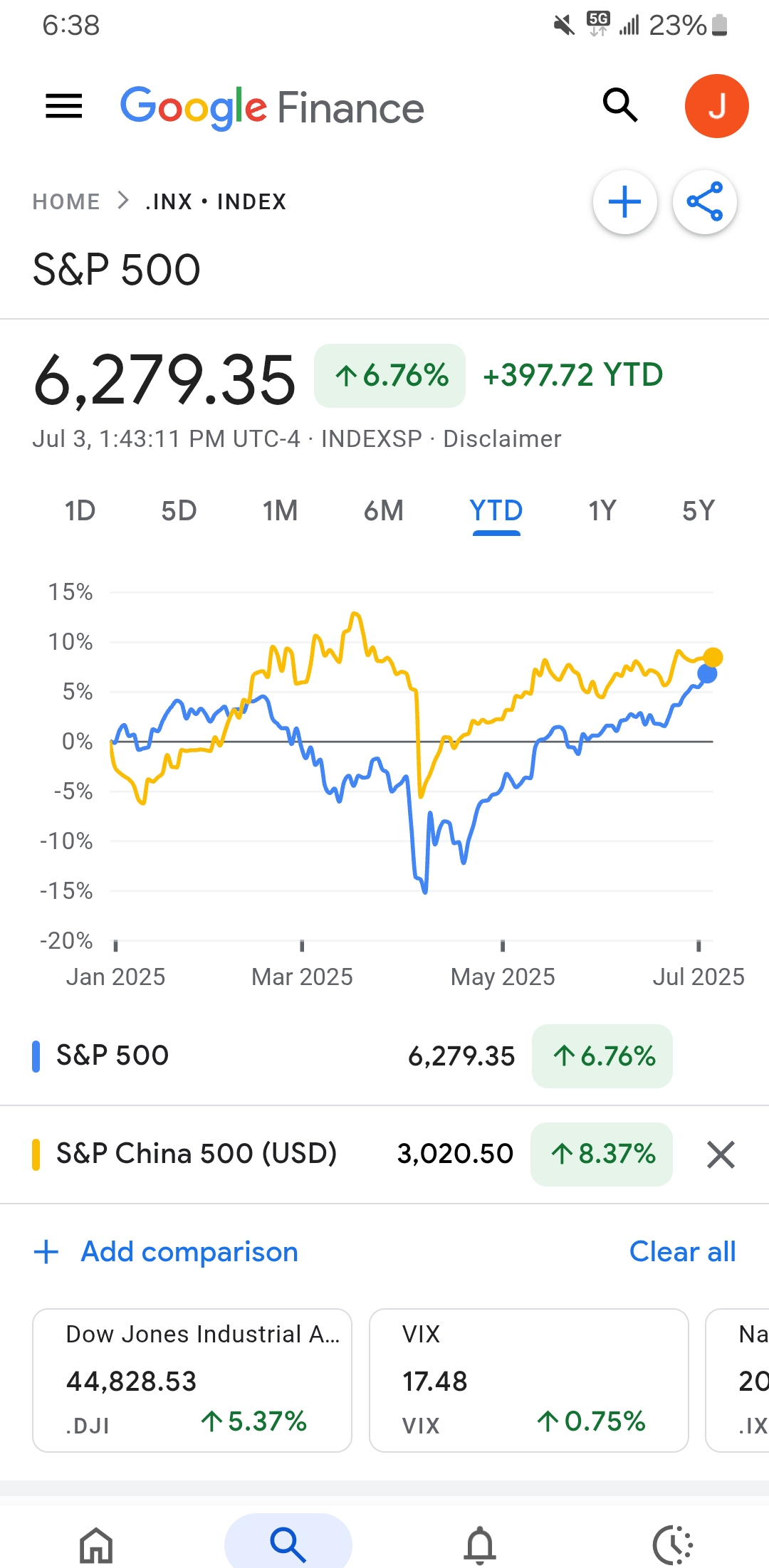This screenshot has height=1568, width=769.
Task: Go to HOME breadcrumb link
Action: tap(66, 202)
